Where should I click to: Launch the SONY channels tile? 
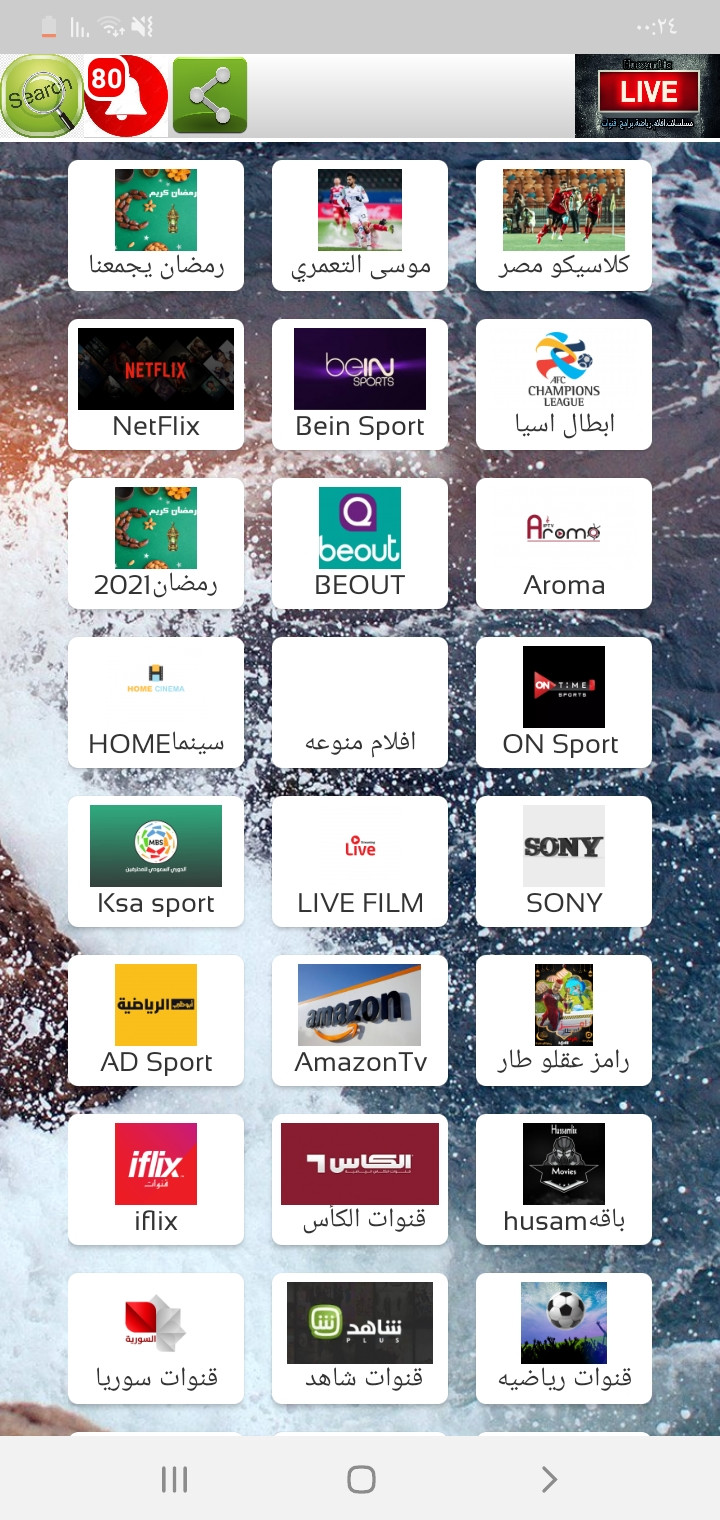(563, 862)
